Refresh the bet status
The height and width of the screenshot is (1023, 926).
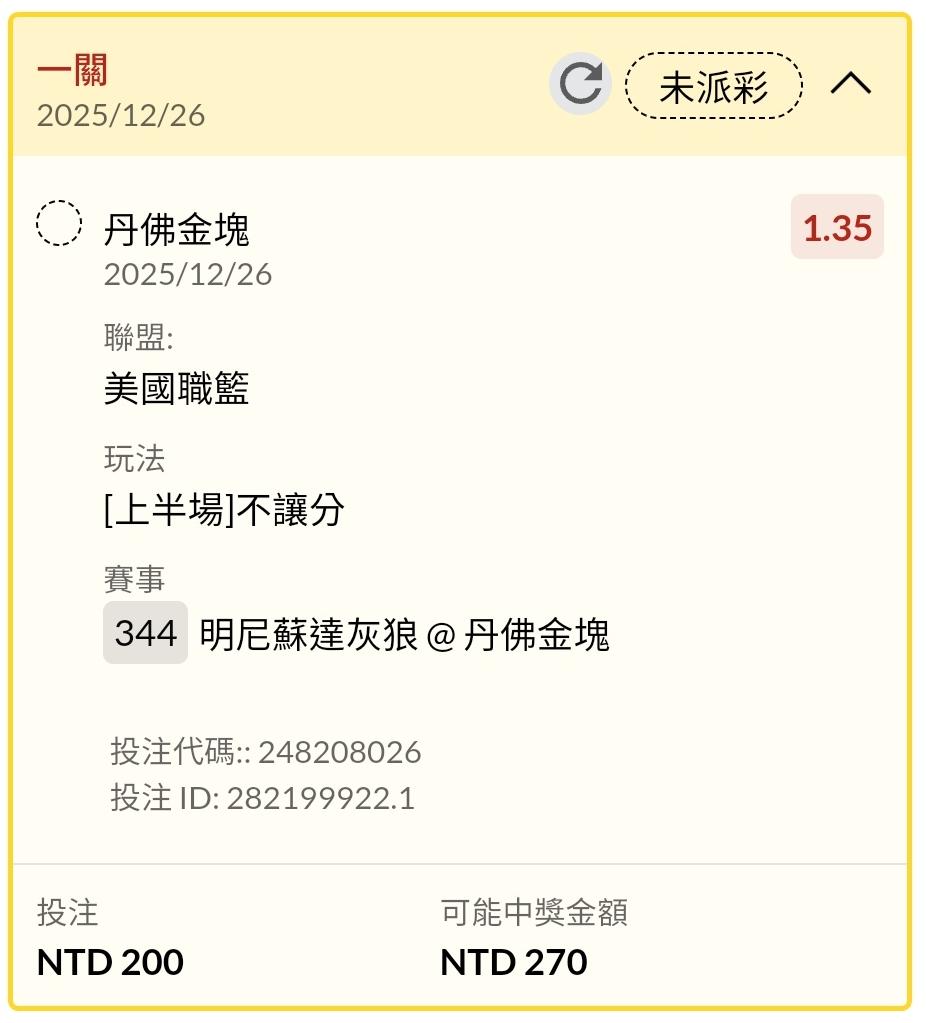[x=580, y=84]
